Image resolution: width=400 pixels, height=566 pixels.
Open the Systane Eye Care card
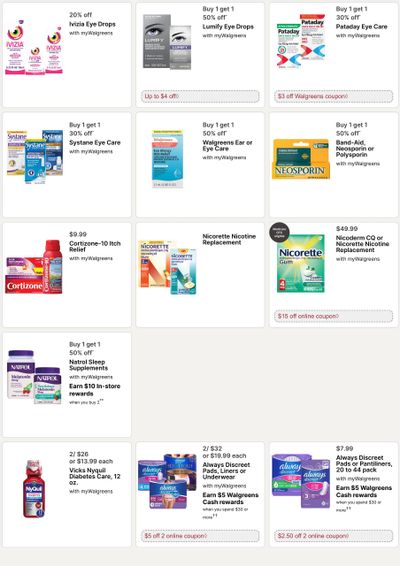67,165
